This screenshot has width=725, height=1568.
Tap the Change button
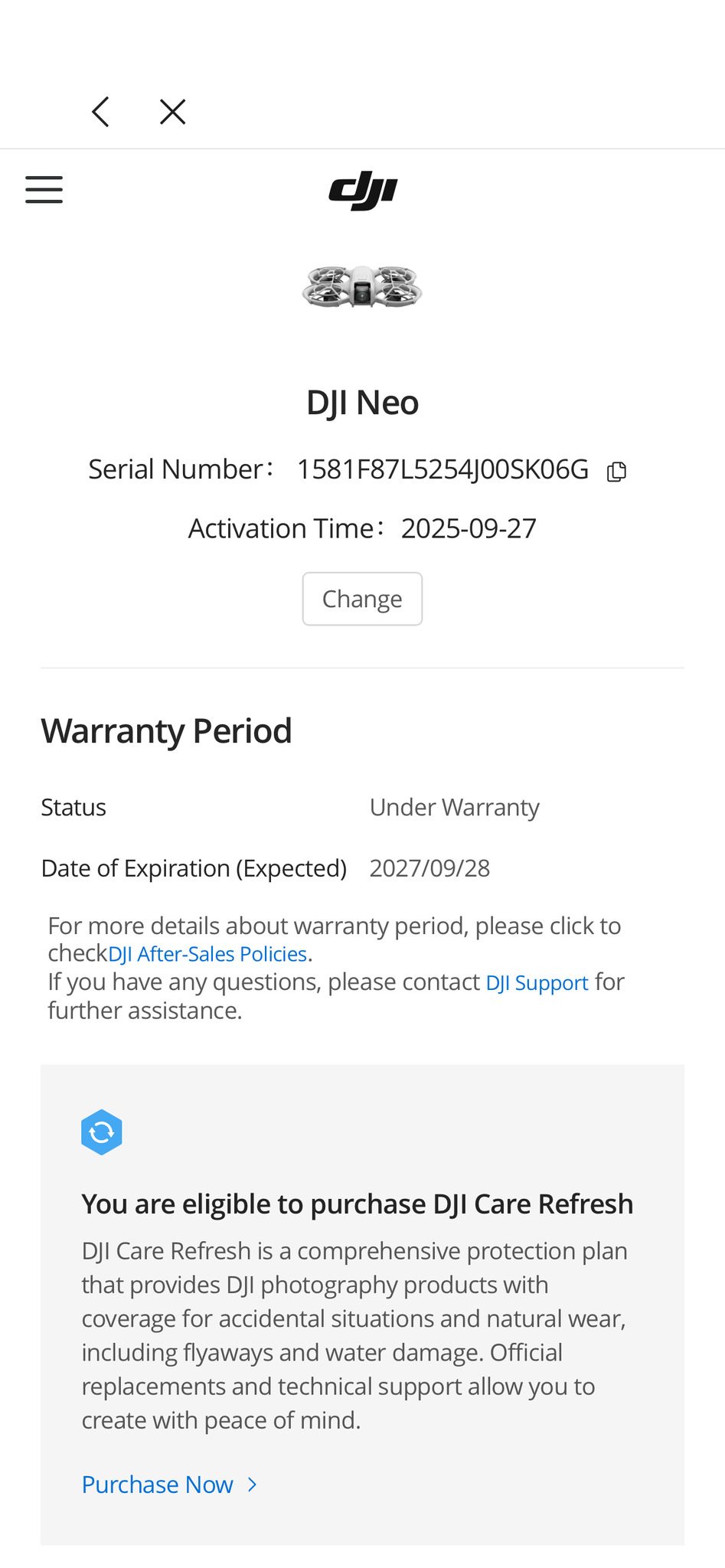click(362, 599)
